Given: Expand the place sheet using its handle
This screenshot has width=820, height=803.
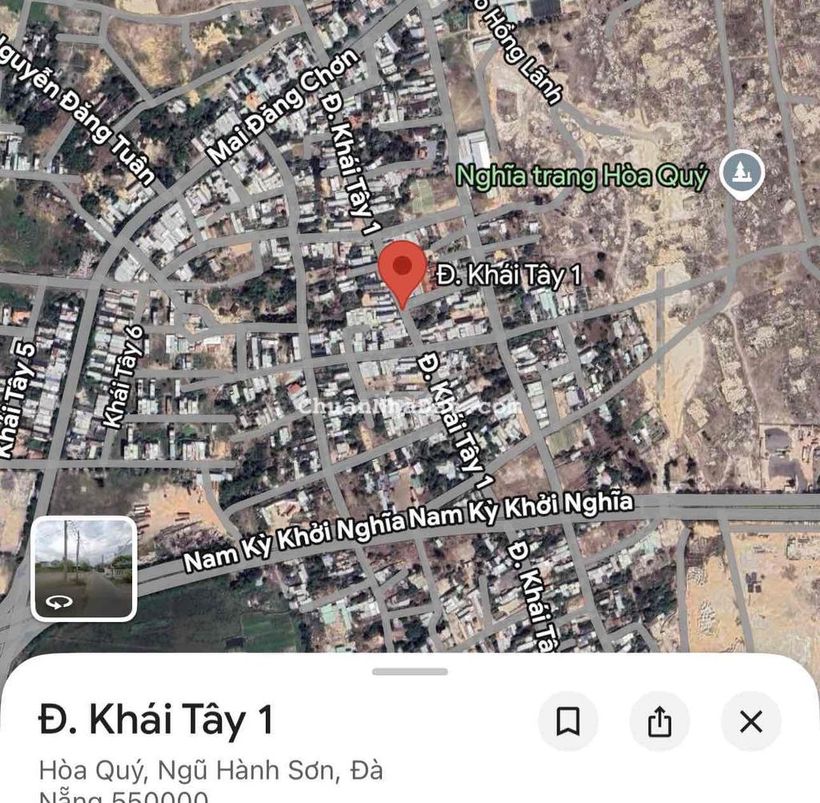Looking at the screenshot, I should 410,671.
